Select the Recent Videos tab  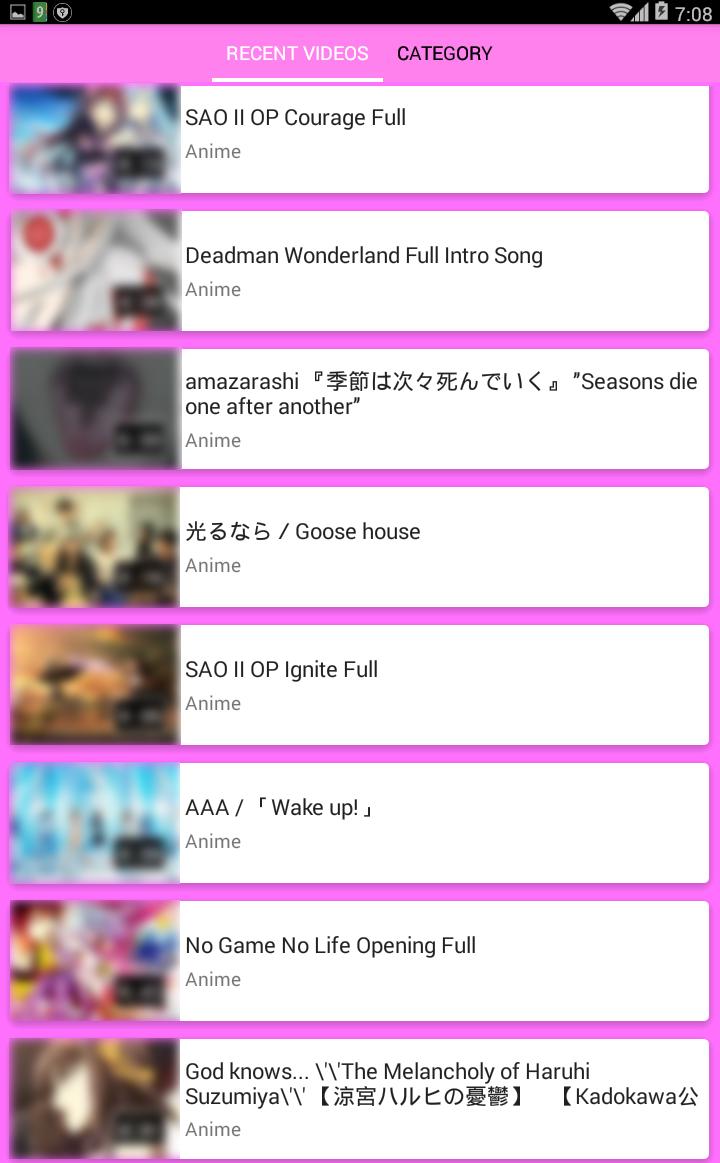coord(297,54)
